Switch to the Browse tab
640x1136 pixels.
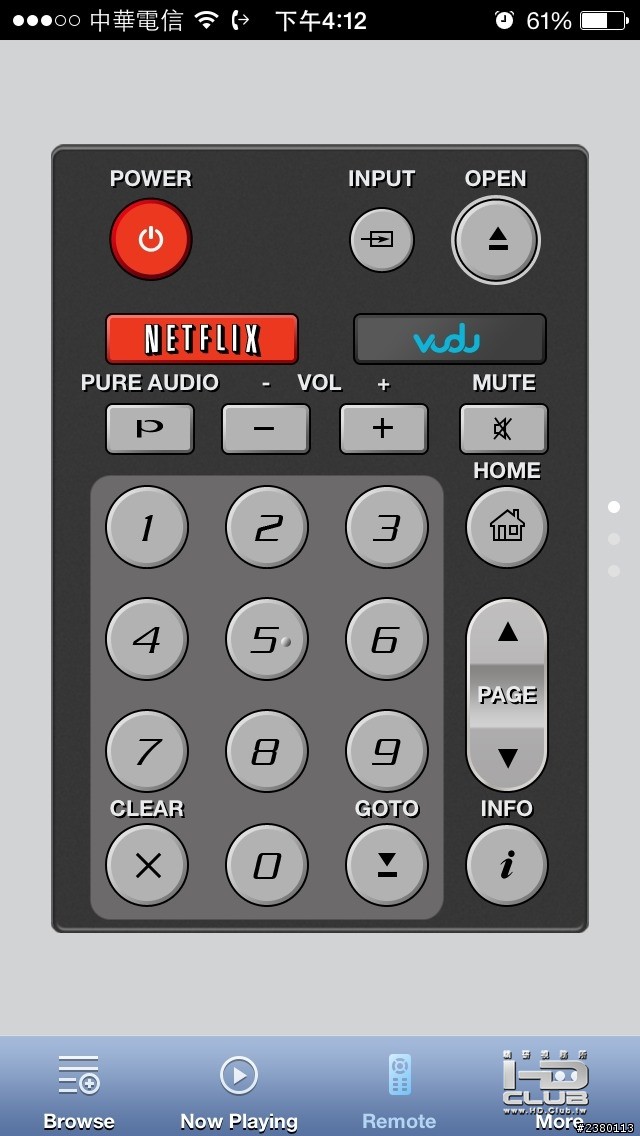(79, 1090)
